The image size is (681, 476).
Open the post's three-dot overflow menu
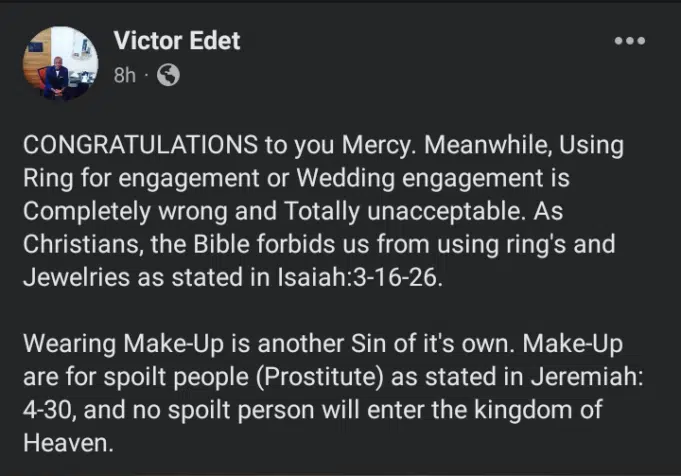click(x=629, y=41)
